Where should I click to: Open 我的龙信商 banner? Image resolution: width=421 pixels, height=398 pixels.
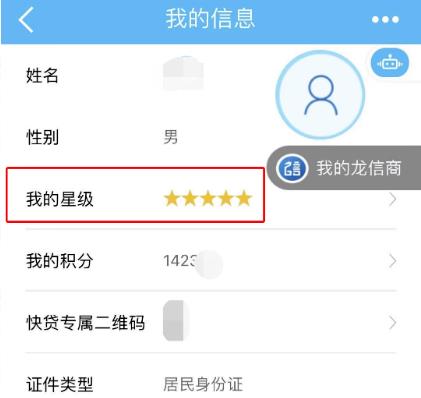[344, 168]
